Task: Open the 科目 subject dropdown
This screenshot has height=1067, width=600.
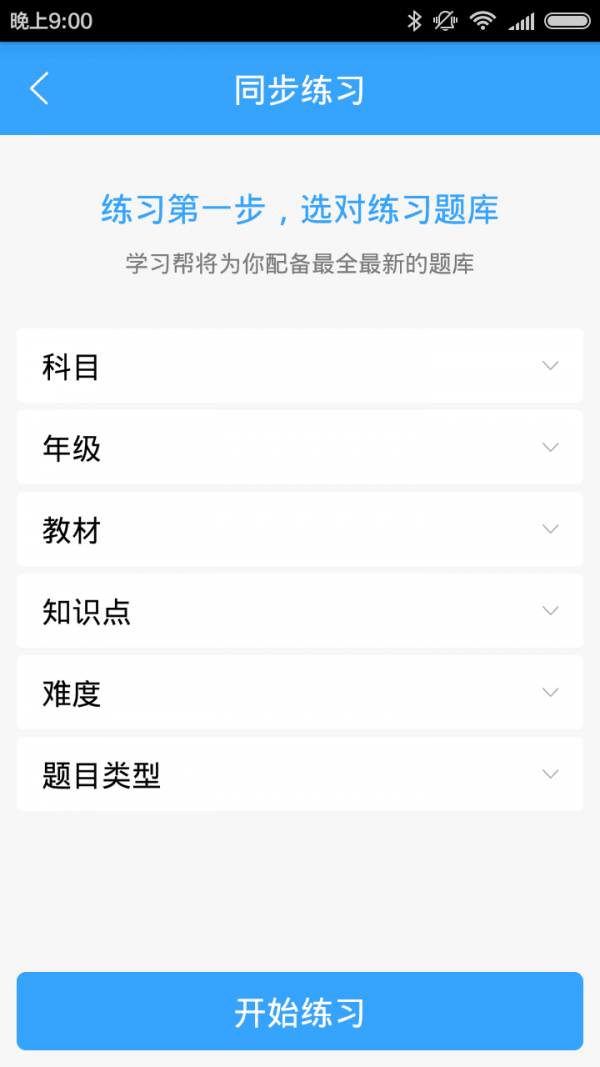Action: point(300,366)
